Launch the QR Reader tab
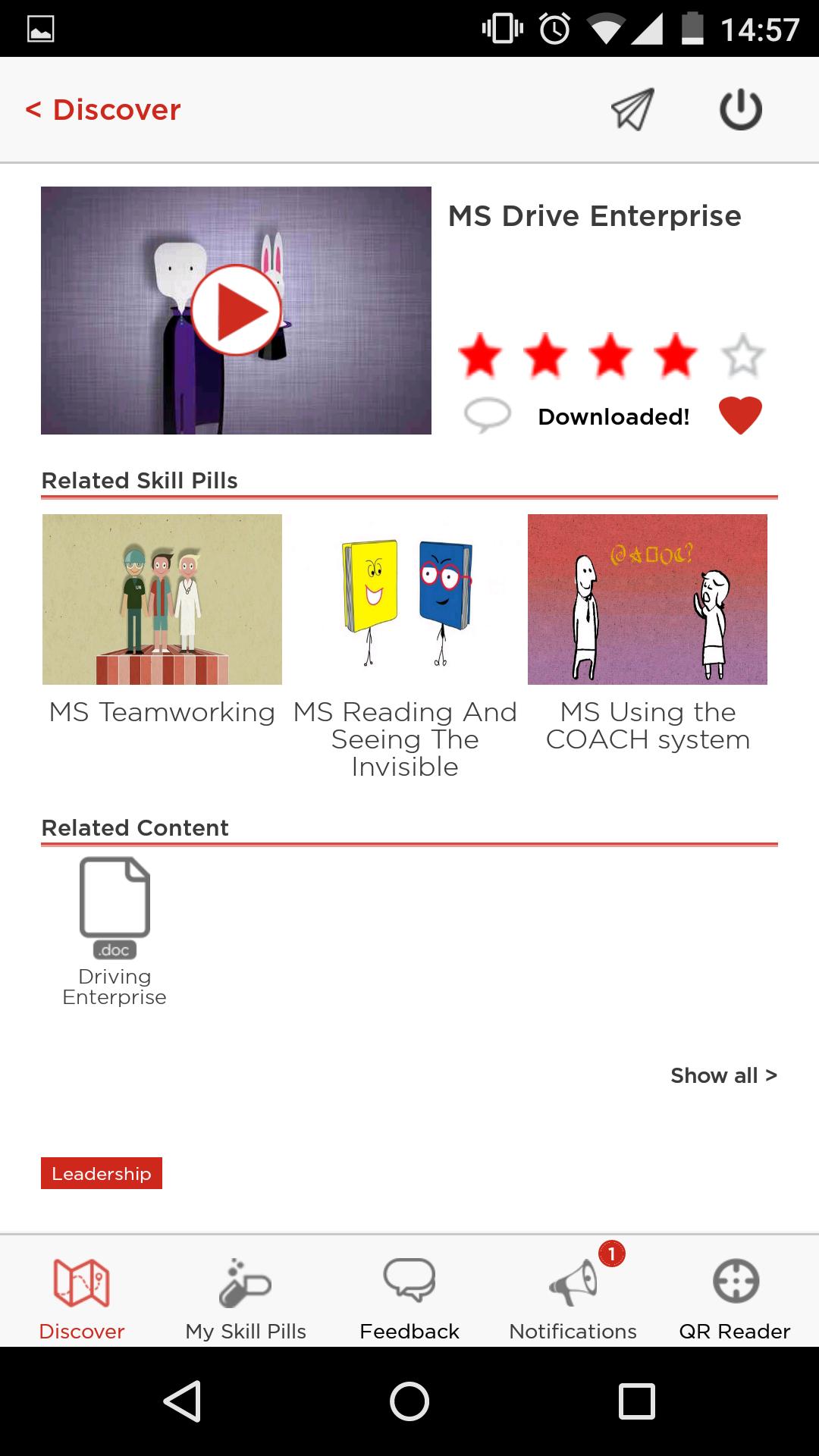 tap(735, 1298)
